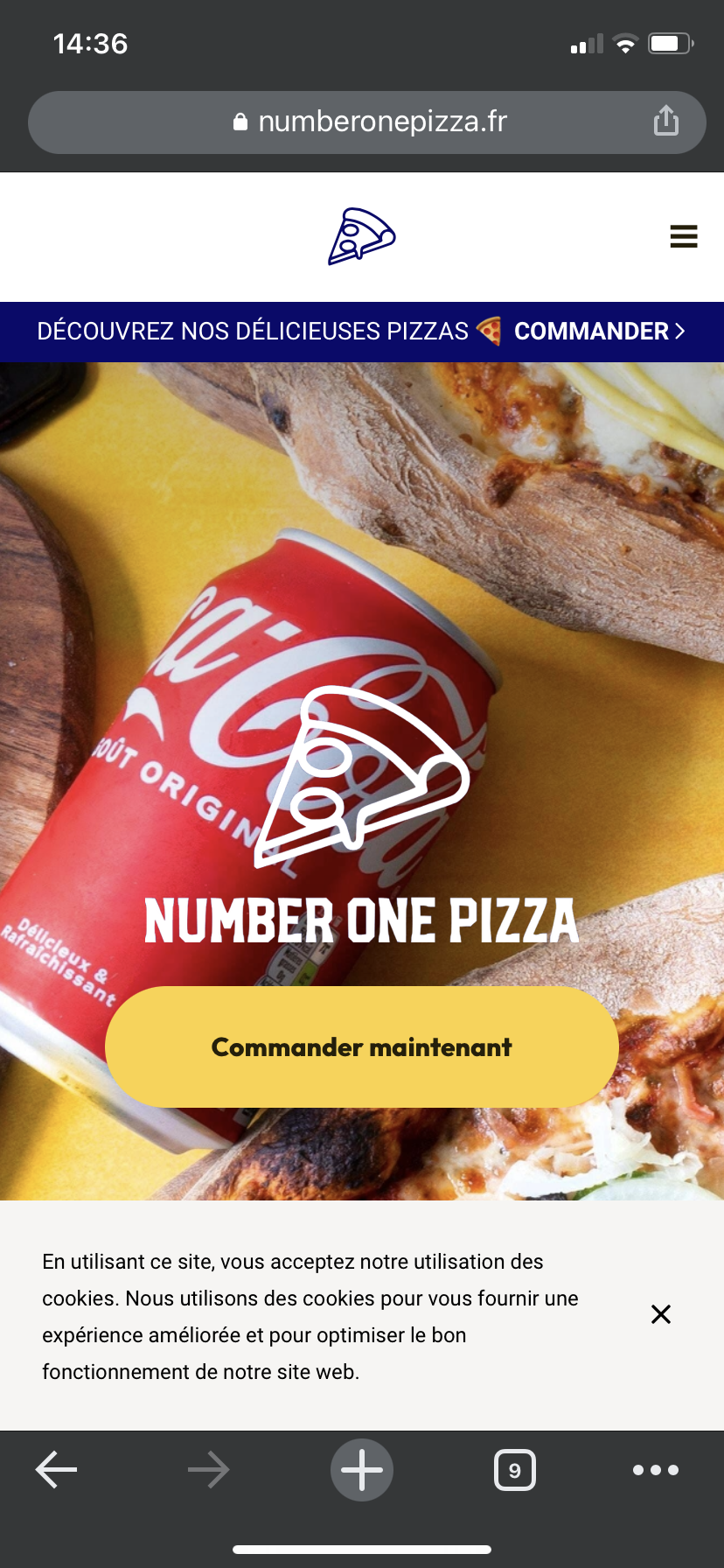Tap Commander maintenant button
This screenshot has width=724, height=1568.
click(x=362, y=1047)
